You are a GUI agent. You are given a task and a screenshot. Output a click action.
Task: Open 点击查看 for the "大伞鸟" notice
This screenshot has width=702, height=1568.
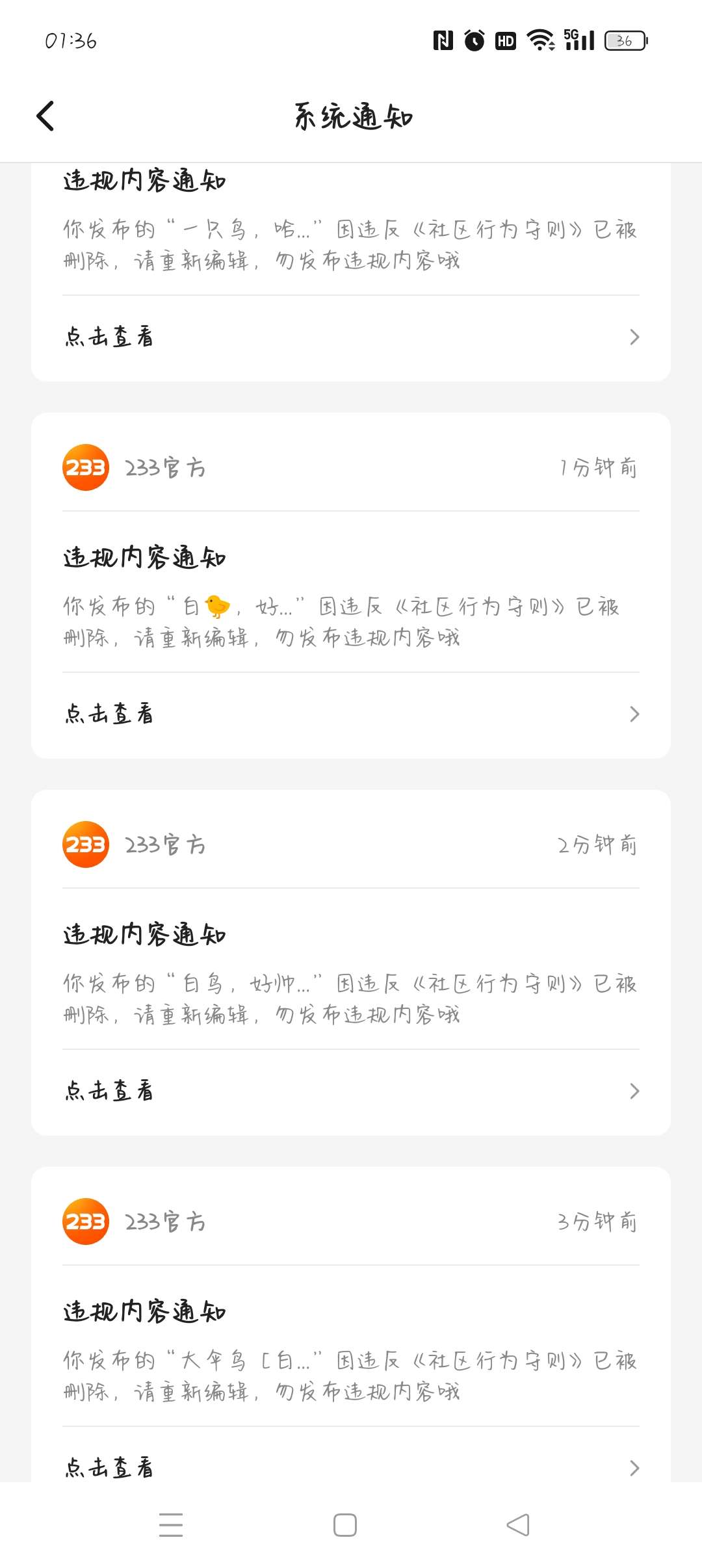pos(351,1467)
